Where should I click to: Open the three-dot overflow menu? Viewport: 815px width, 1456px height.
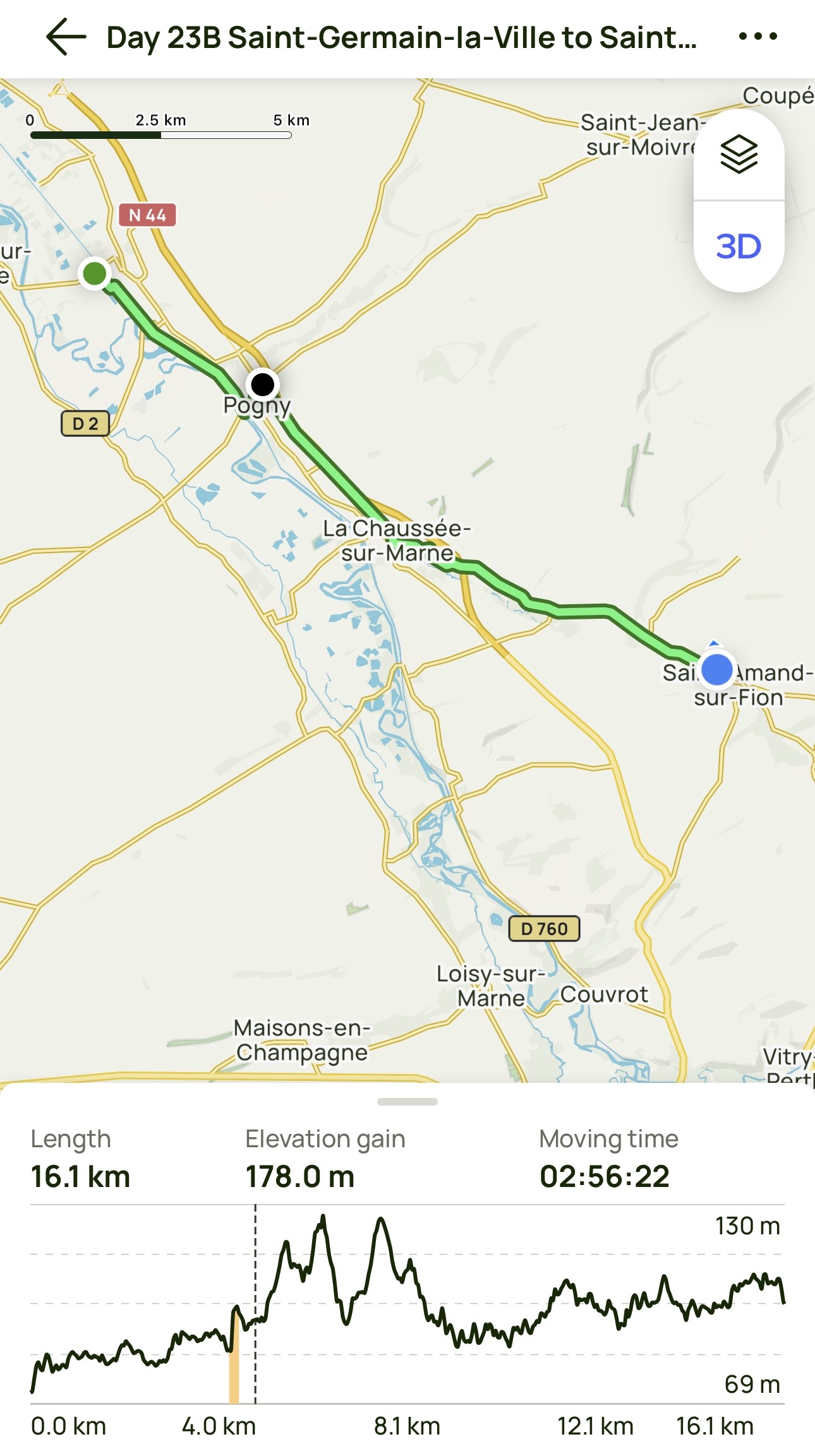758,37
